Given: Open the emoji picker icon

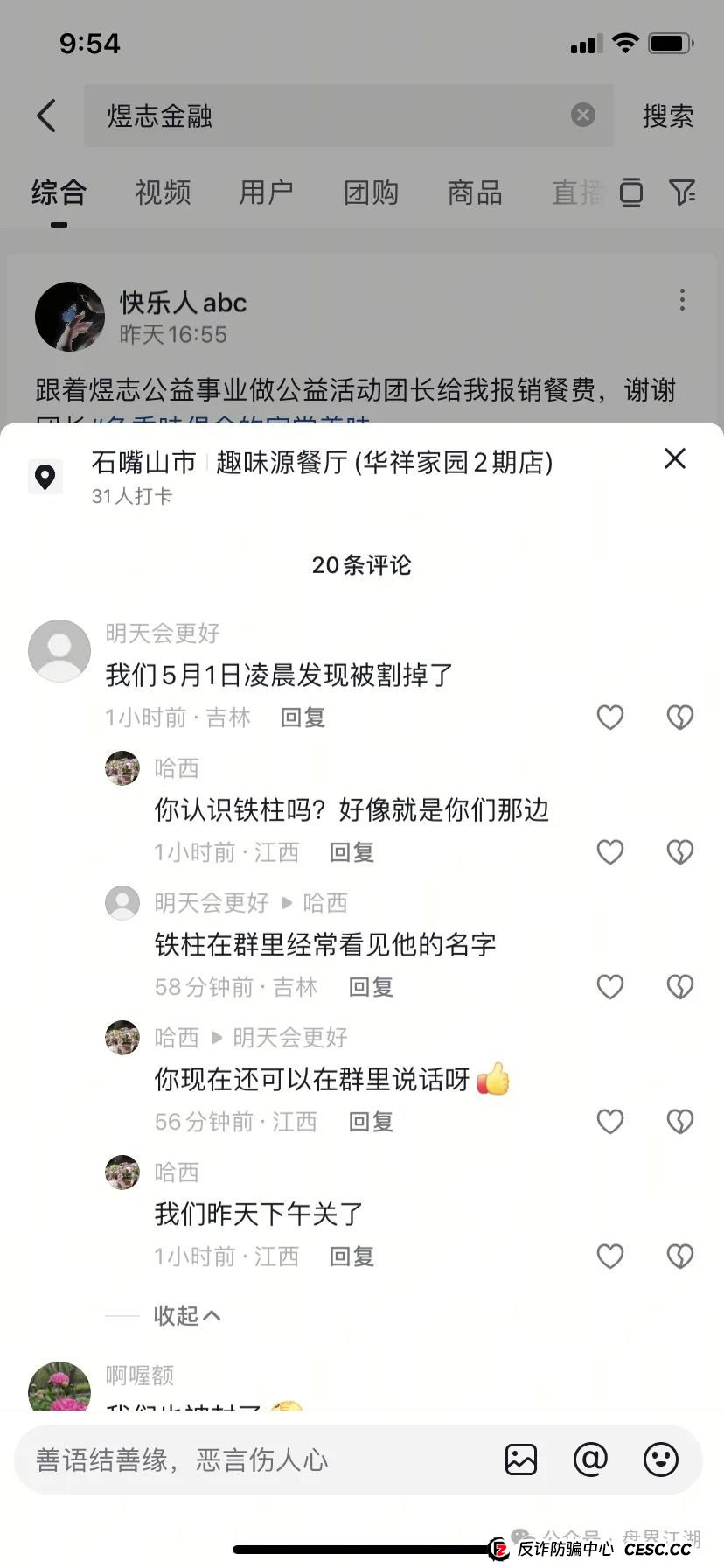Looking at the screenshot, I should tap(661, 1459).
